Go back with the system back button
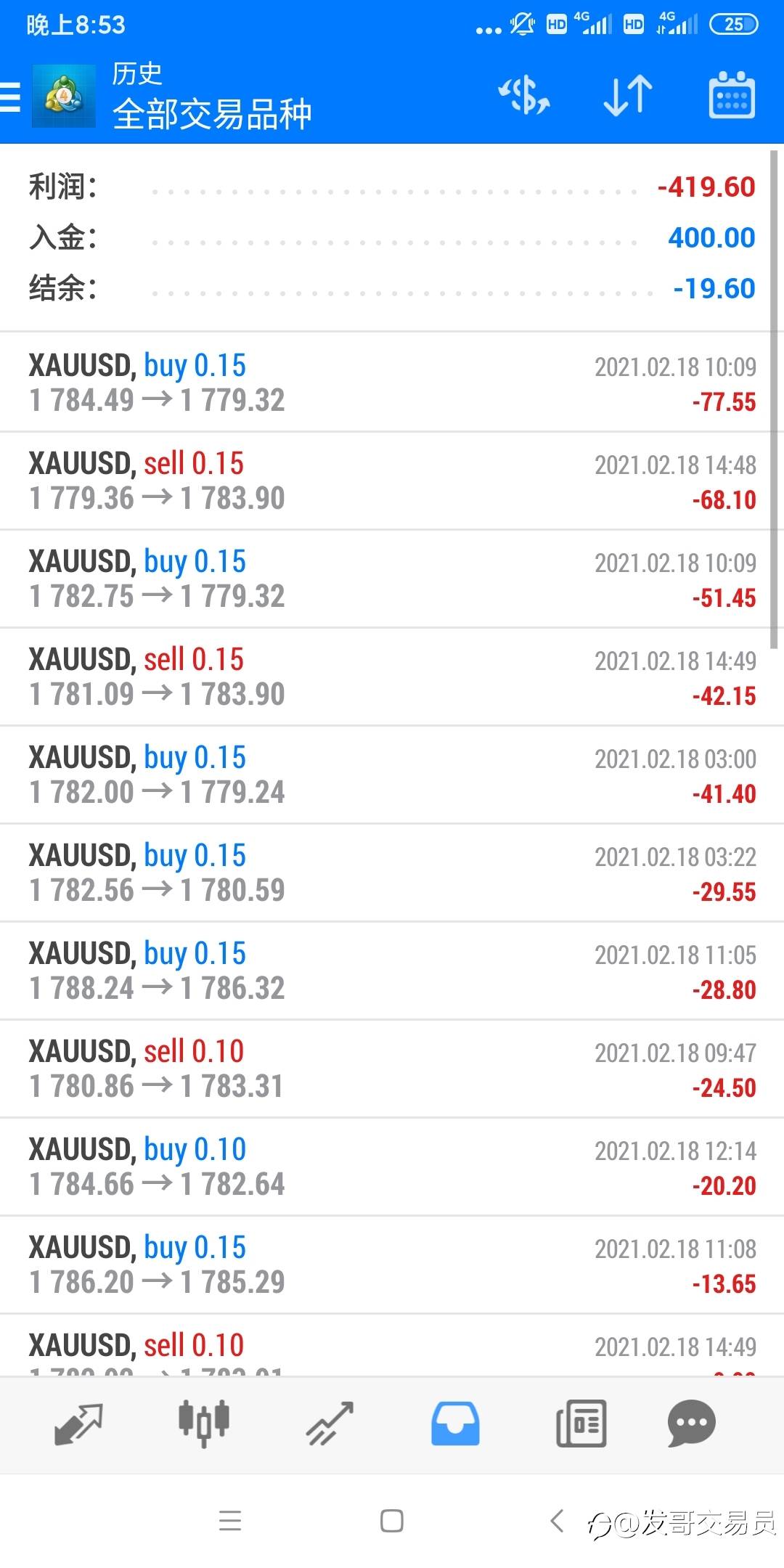Image resolution: width=784 pixels, height=1568 pixels. click(x=557, y=1520)
